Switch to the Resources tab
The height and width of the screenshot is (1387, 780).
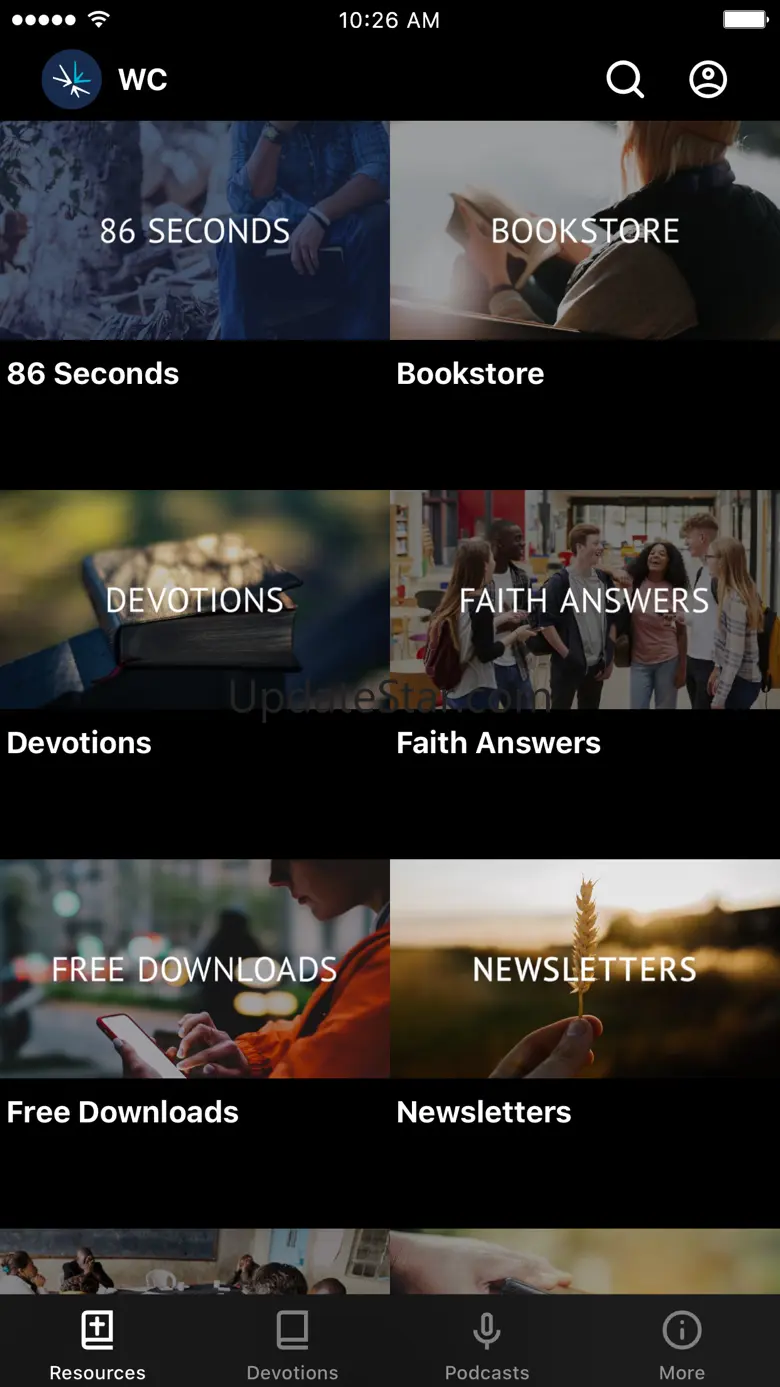97,1343
